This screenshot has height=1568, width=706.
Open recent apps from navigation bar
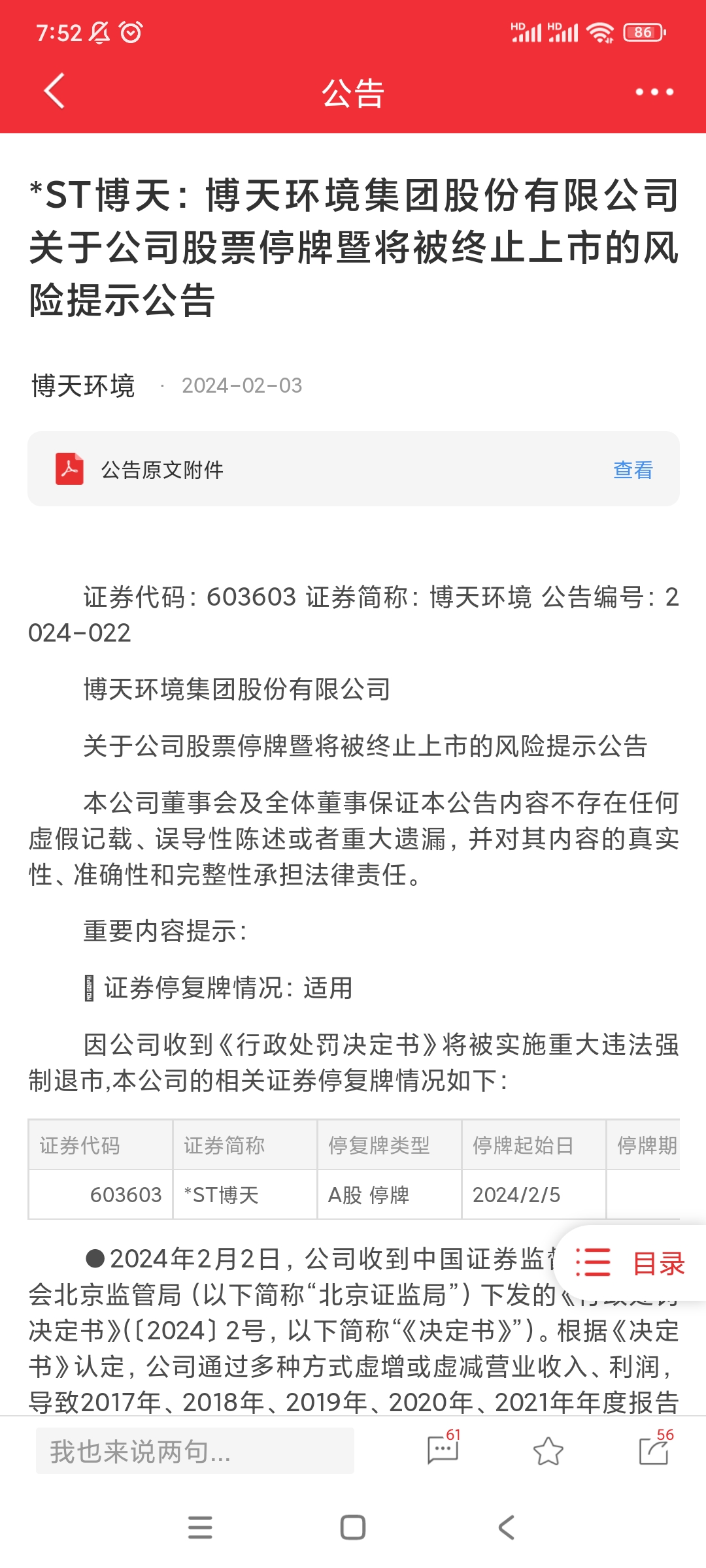click(200, 1527)
